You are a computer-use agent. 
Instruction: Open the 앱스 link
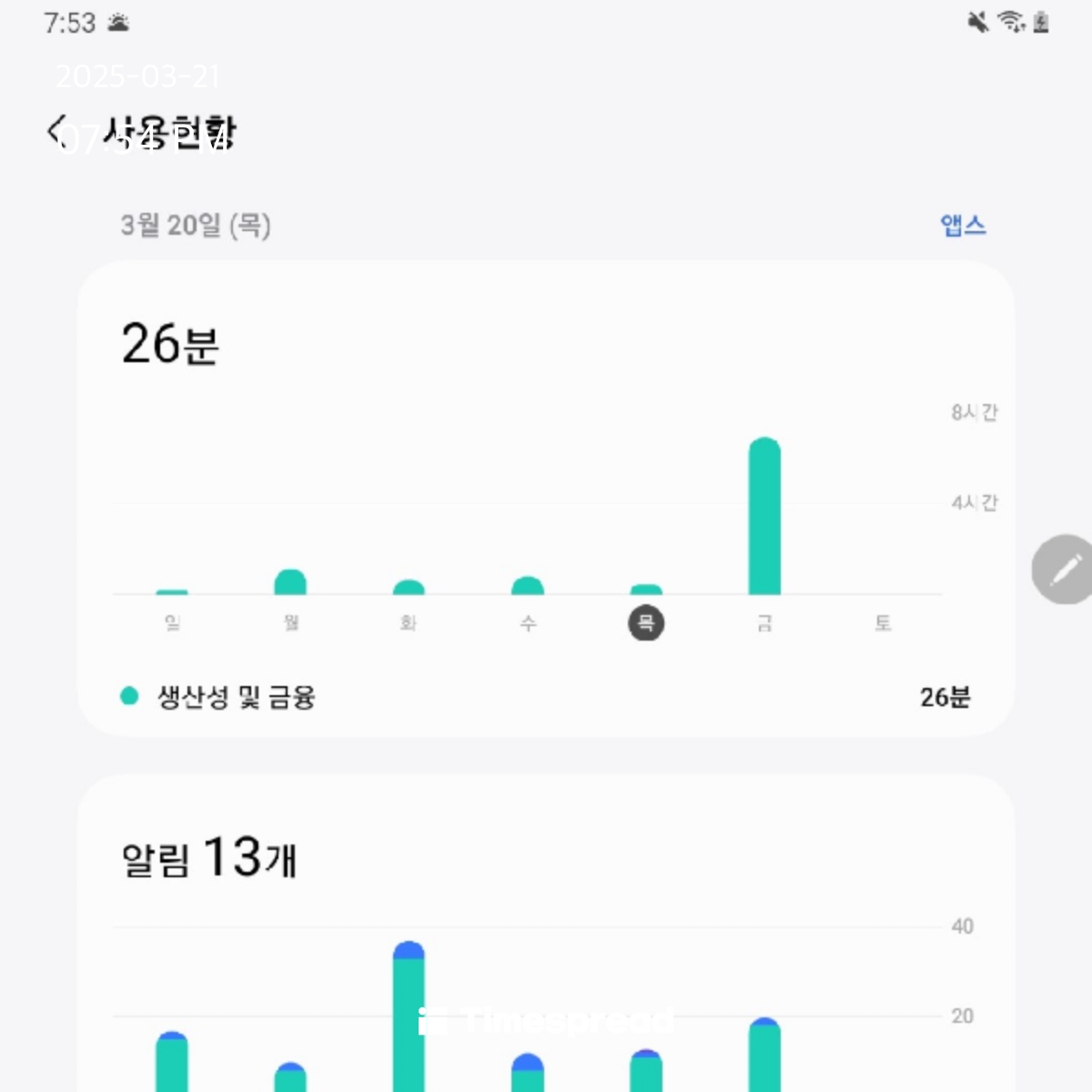point(963,225)
